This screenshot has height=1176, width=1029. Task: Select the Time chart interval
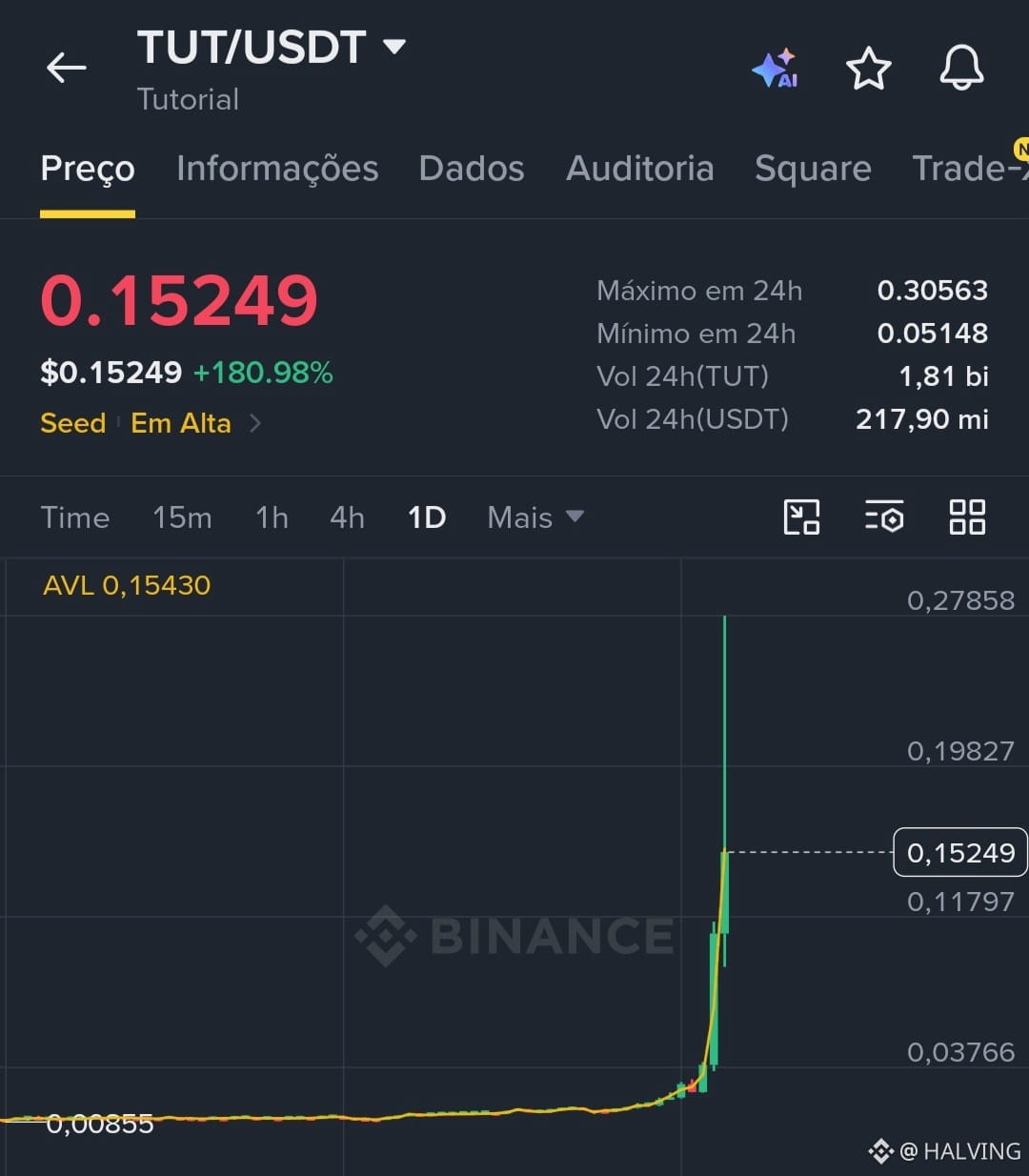pyautogui.click(x=75, y=517)
